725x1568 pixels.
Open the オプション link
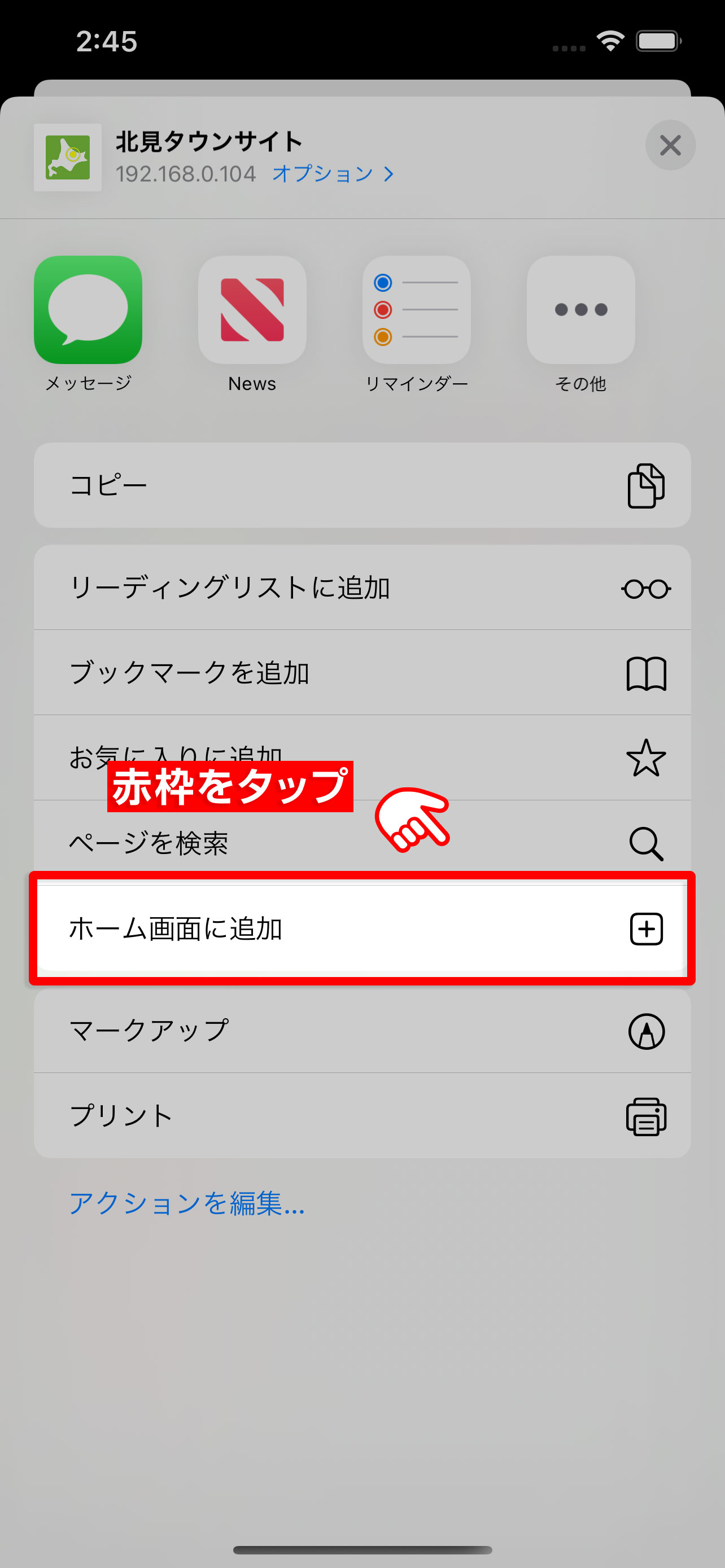click(x=332, y=174)
